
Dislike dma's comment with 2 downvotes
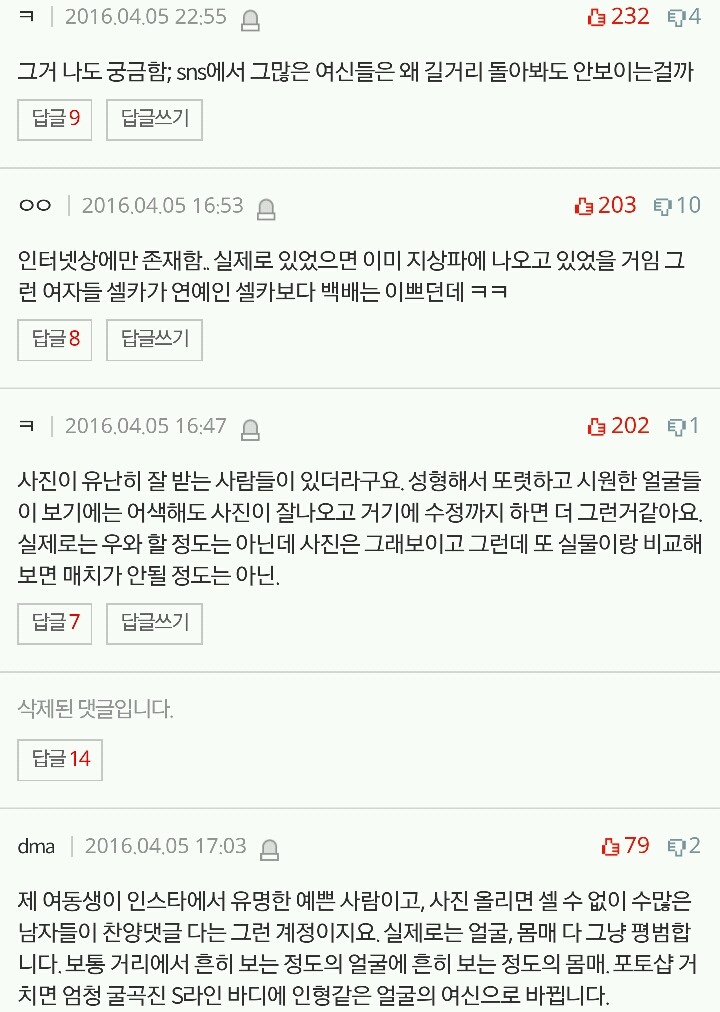tap(684, 845)
